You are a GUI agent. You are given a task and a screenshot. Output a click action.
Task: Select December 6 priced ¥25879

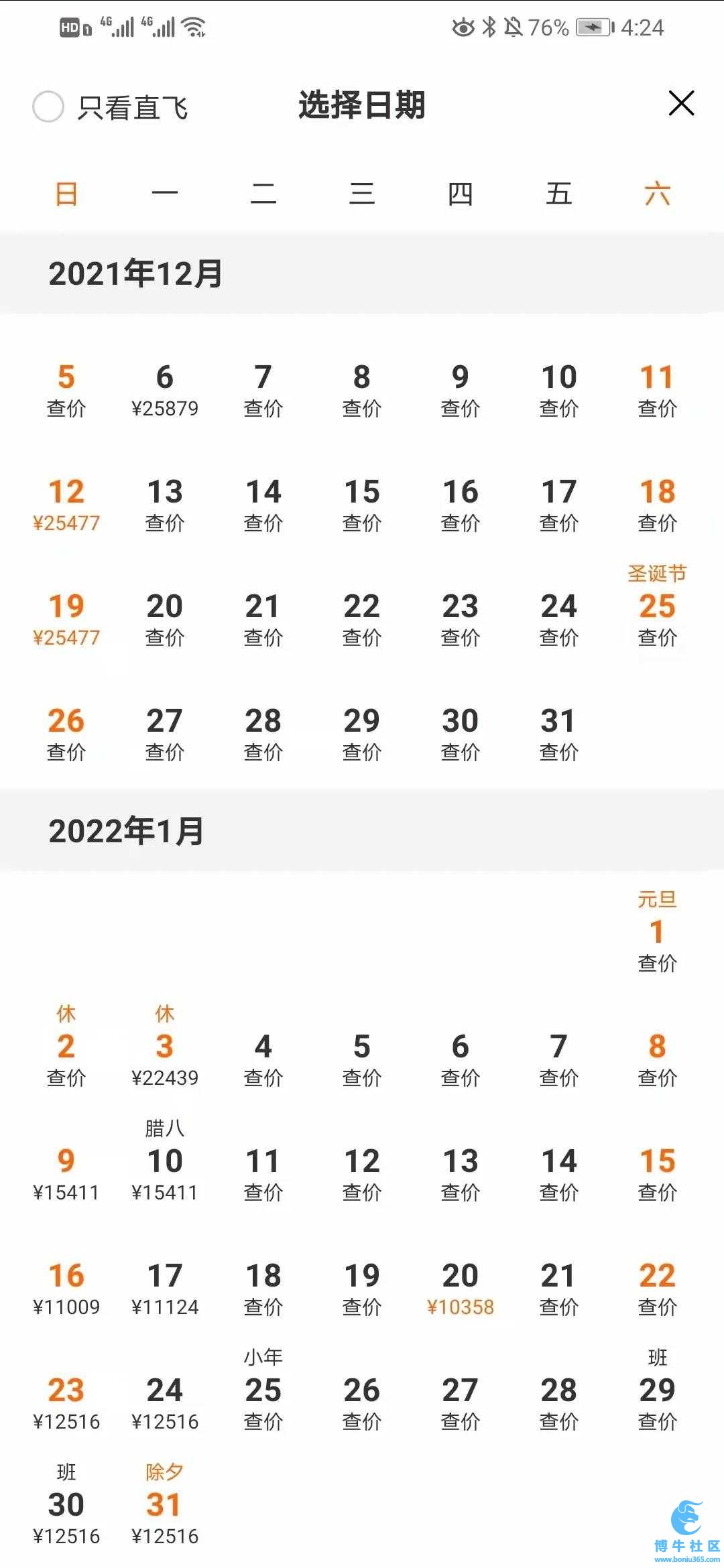point(165,390)
